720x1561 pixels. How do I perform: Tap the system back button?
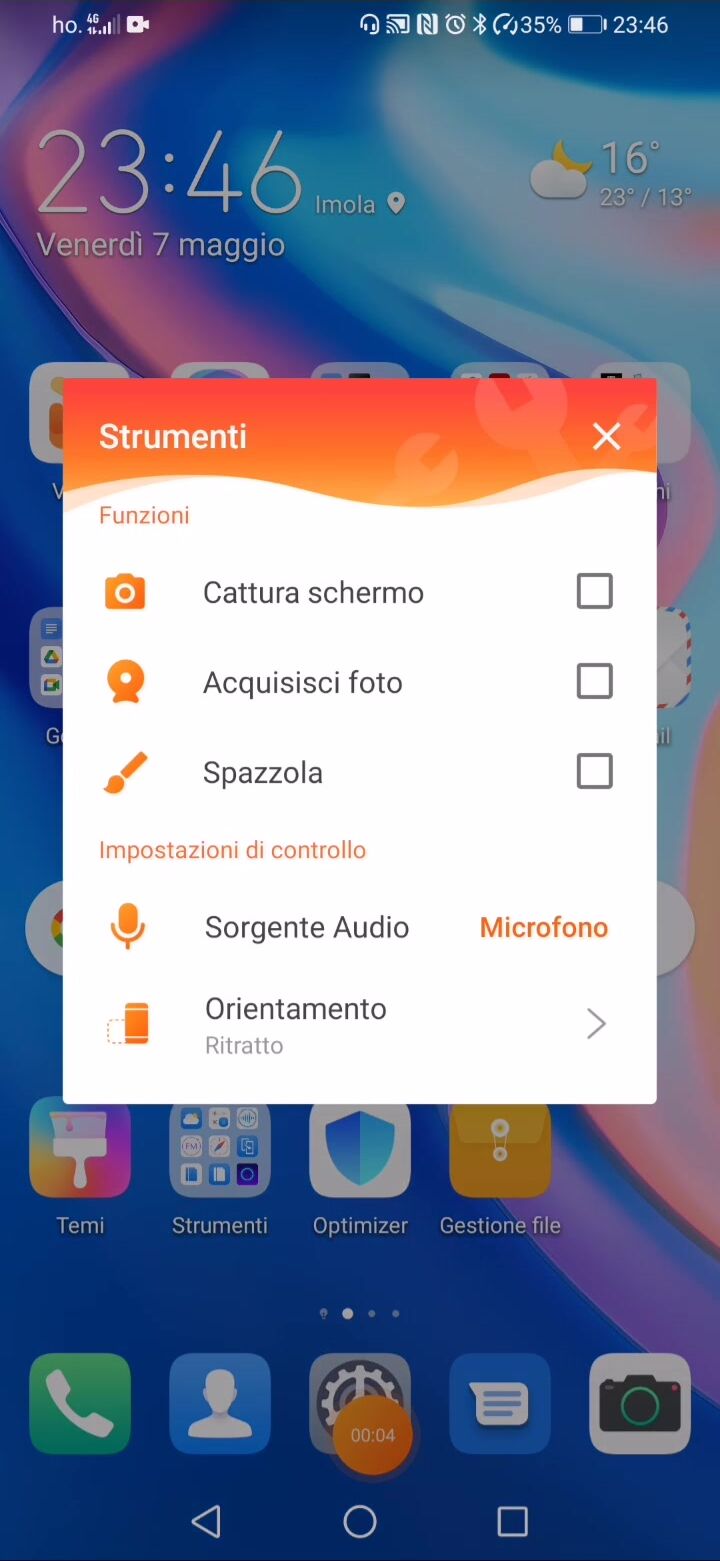pyautogui.click(x=206, y=1521)
